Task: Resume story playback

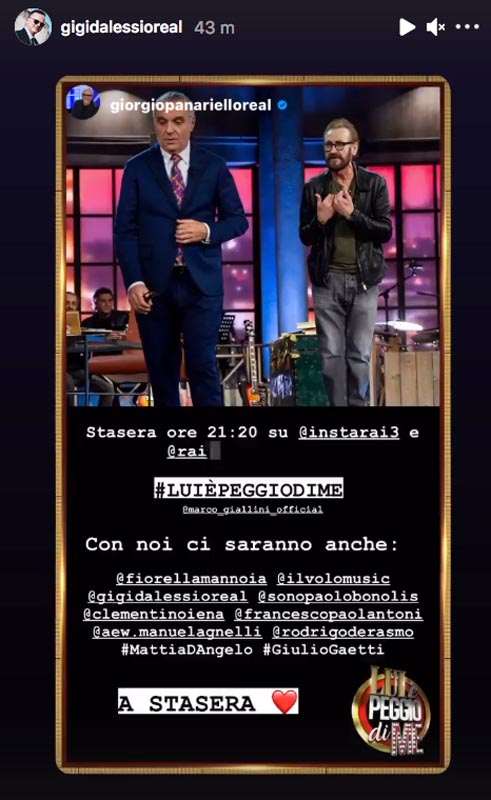Action: [407, 27]
